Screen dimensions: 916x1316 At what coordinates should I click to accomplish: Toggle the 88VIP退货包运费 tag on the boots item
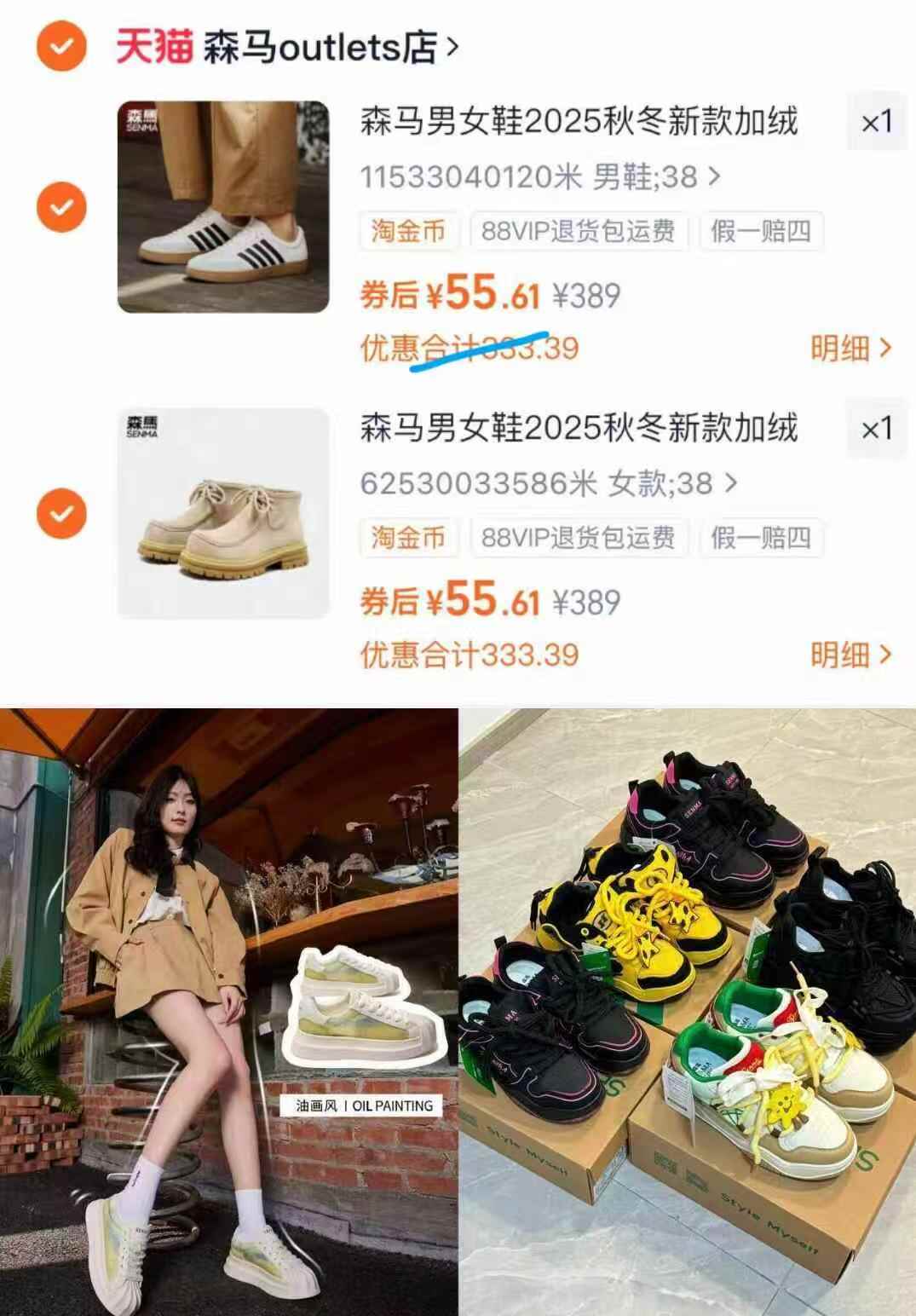click(580, 540)
